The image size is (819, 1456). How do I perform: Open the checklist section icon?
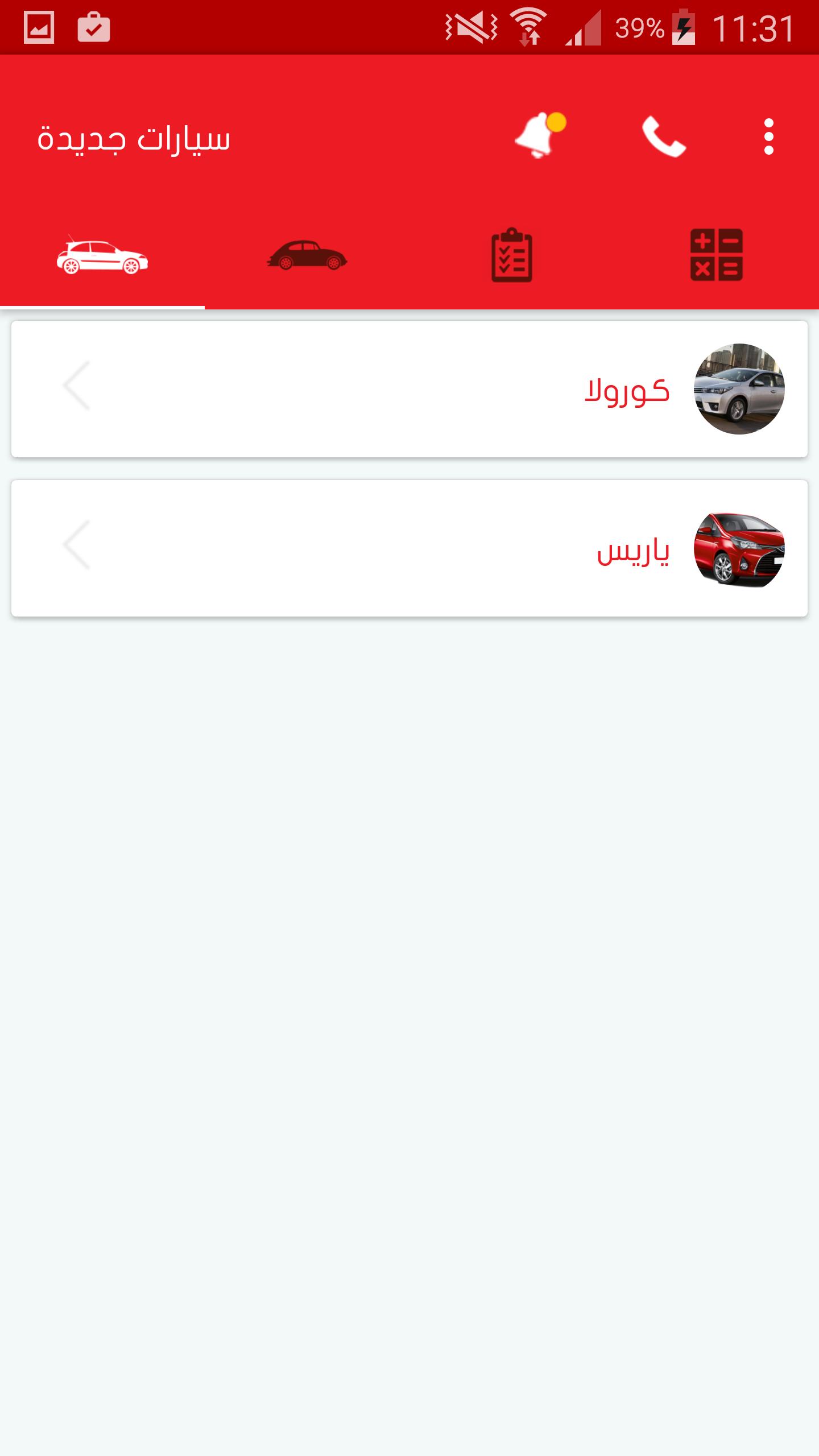click(x=512, y=254)
